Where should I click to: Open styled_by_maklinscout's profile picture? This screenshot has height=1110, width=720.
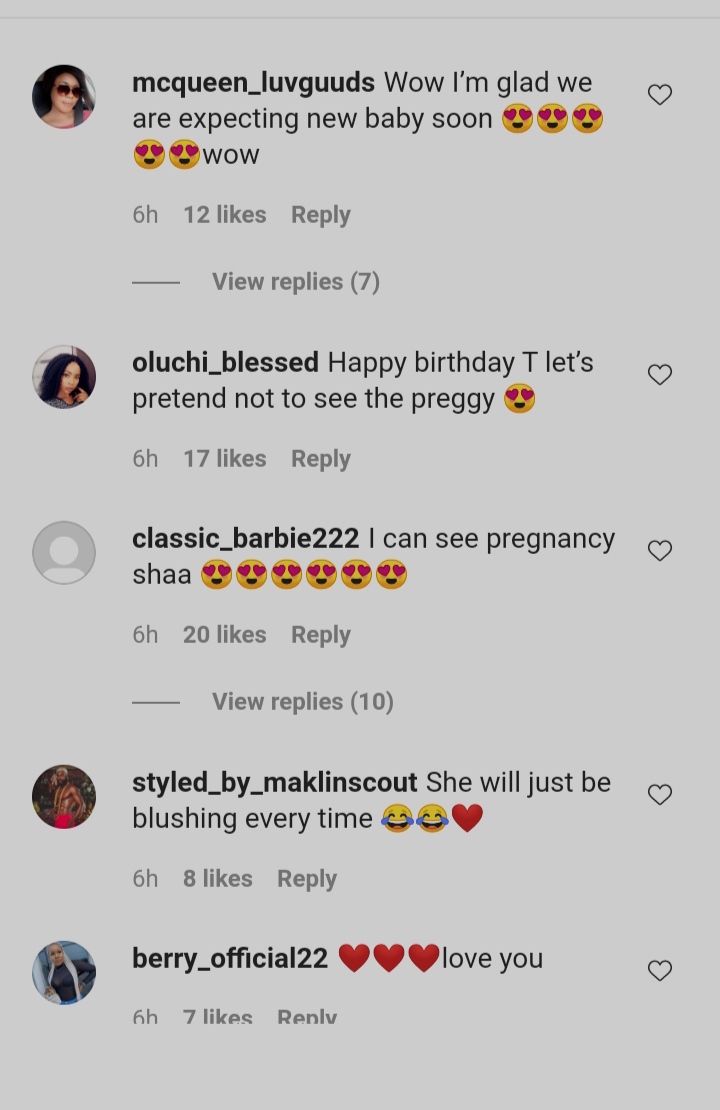[64, 797]
